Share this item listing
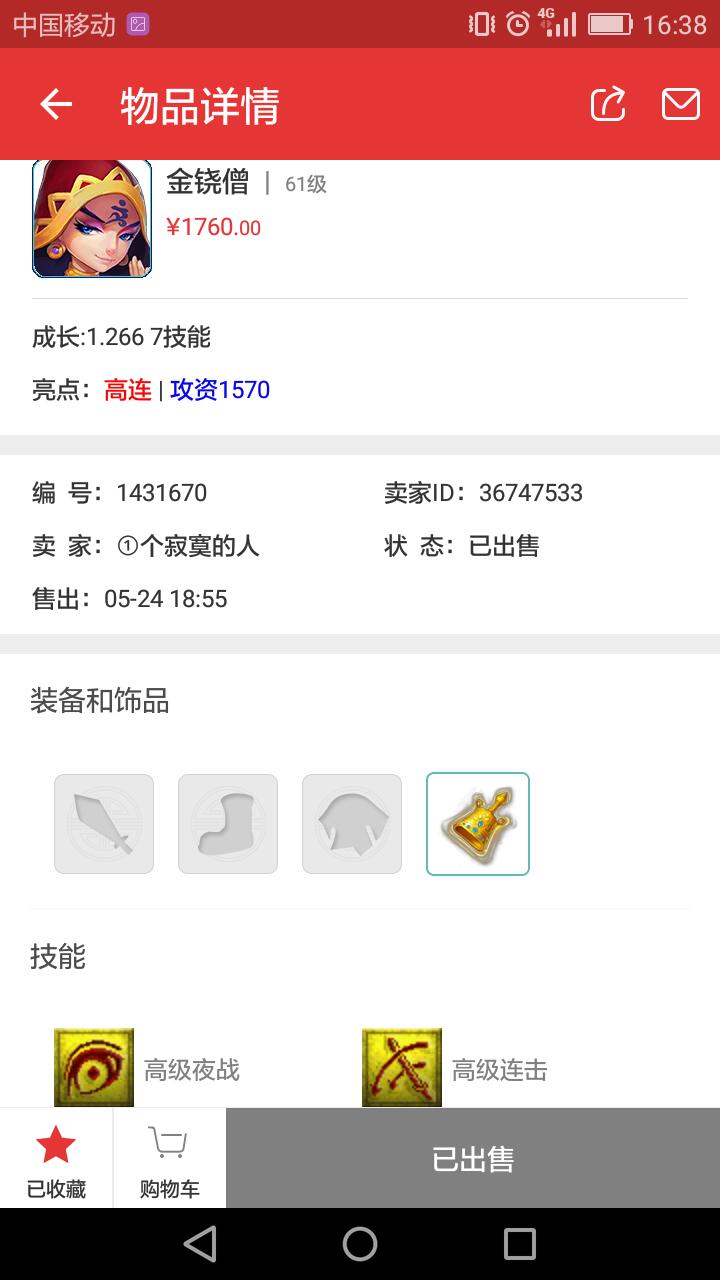Image resolution: width=720 pixels, height=1280 pixels. (x=608, y=104)
